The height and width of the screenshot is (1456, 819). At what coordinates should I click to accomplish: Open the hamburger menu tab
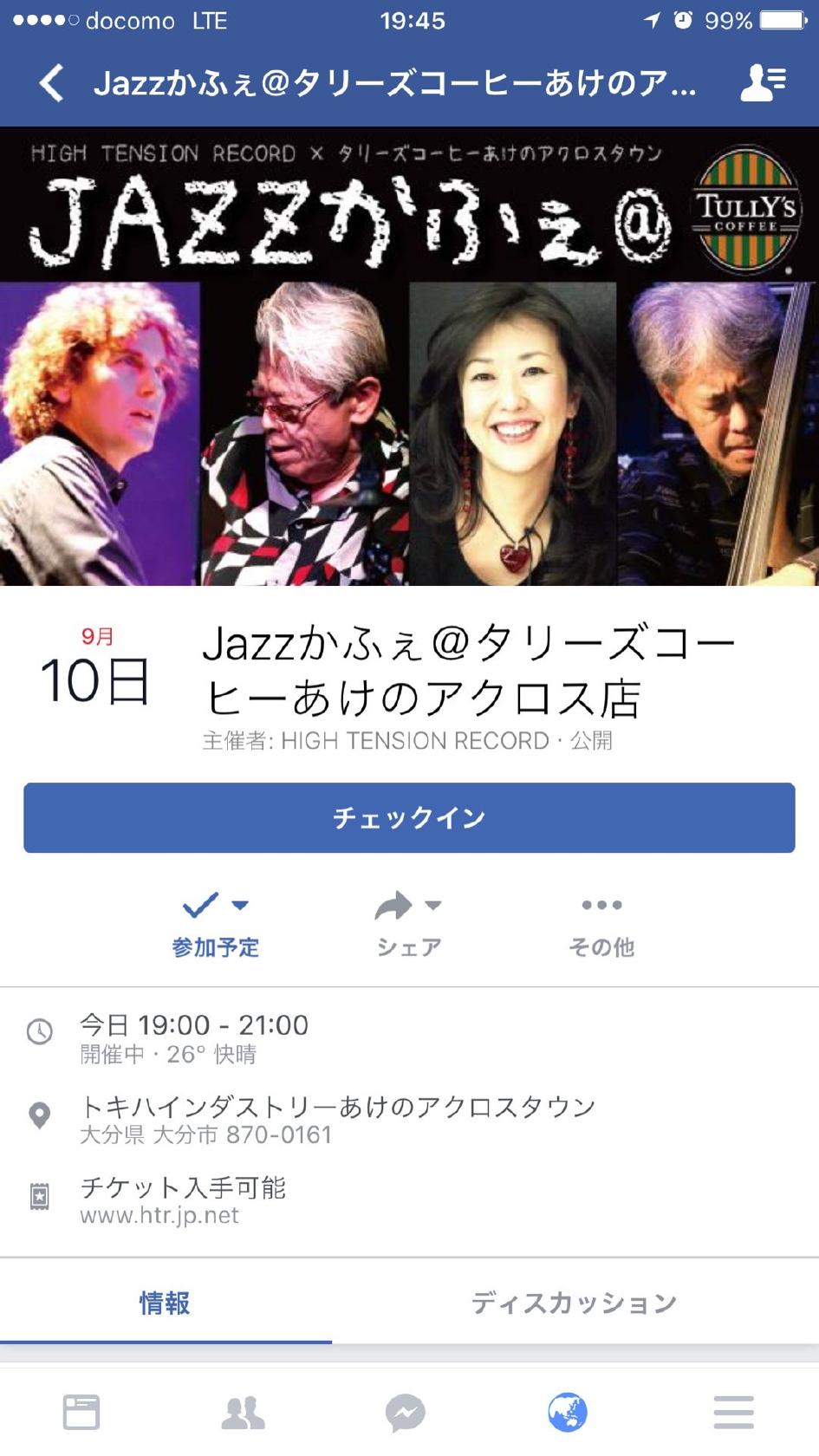point(733,1412)
